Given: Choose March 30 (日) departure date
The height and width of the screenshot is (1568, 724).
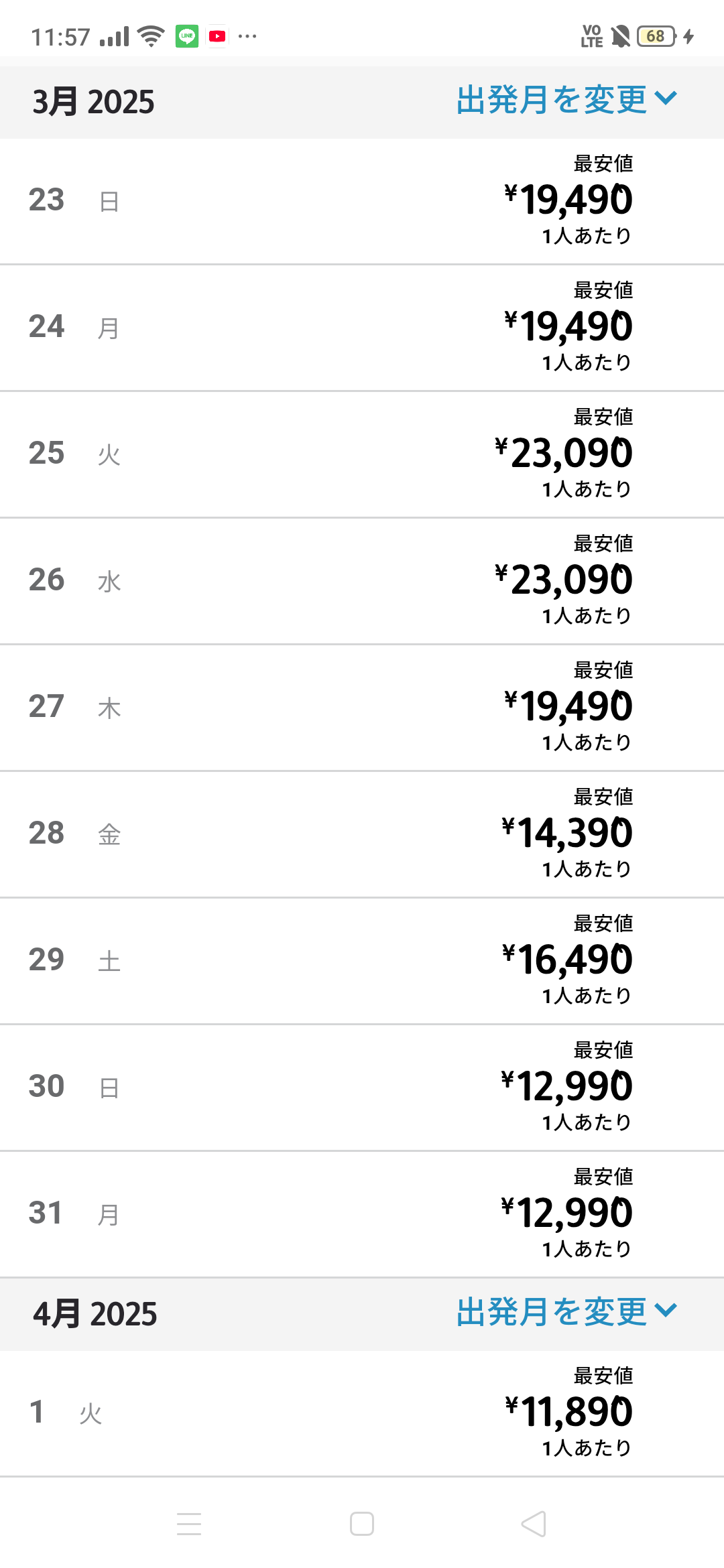Looking at the screenshot, I should pyautogui.click(x=362, y=1088).
